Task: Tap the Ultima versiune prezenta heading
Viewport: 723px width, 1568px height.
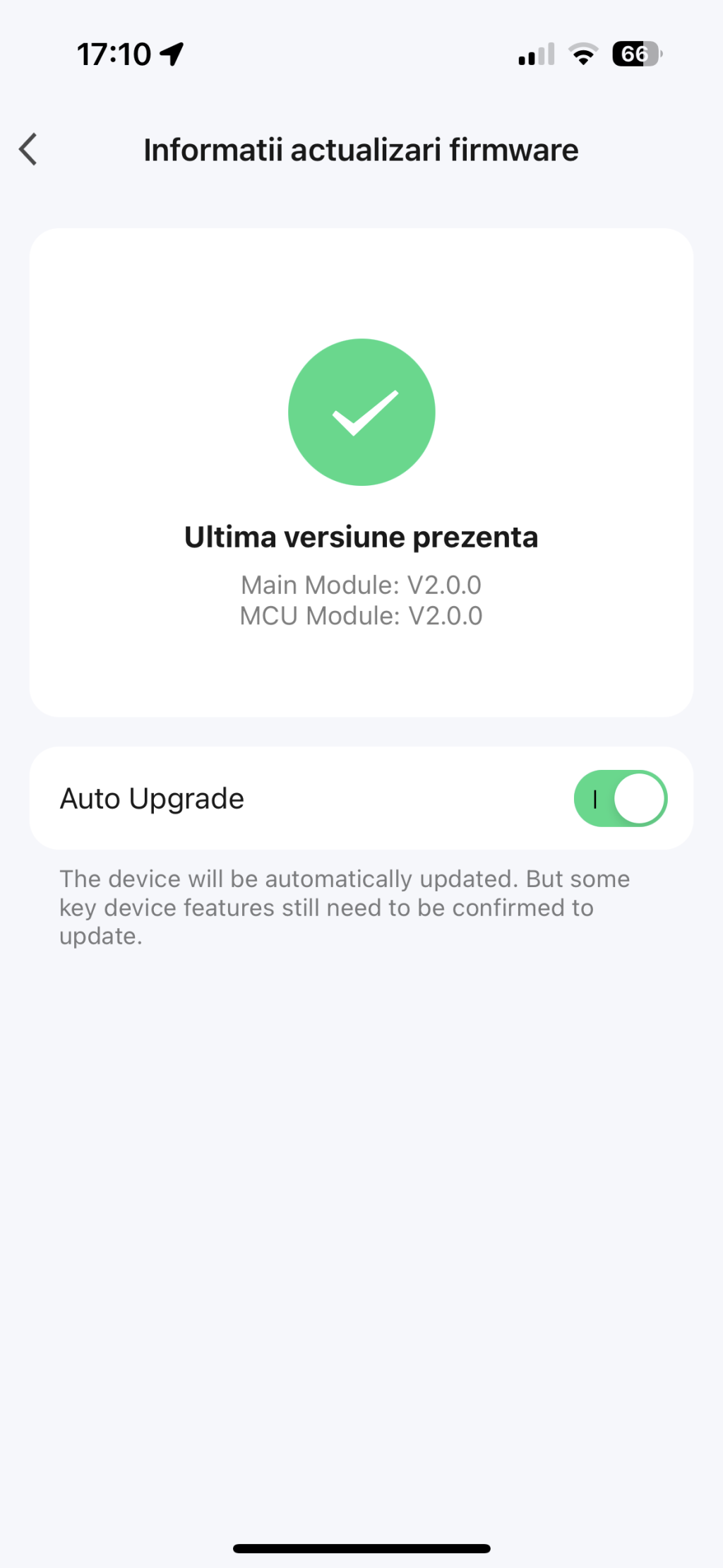Action: 361,536
